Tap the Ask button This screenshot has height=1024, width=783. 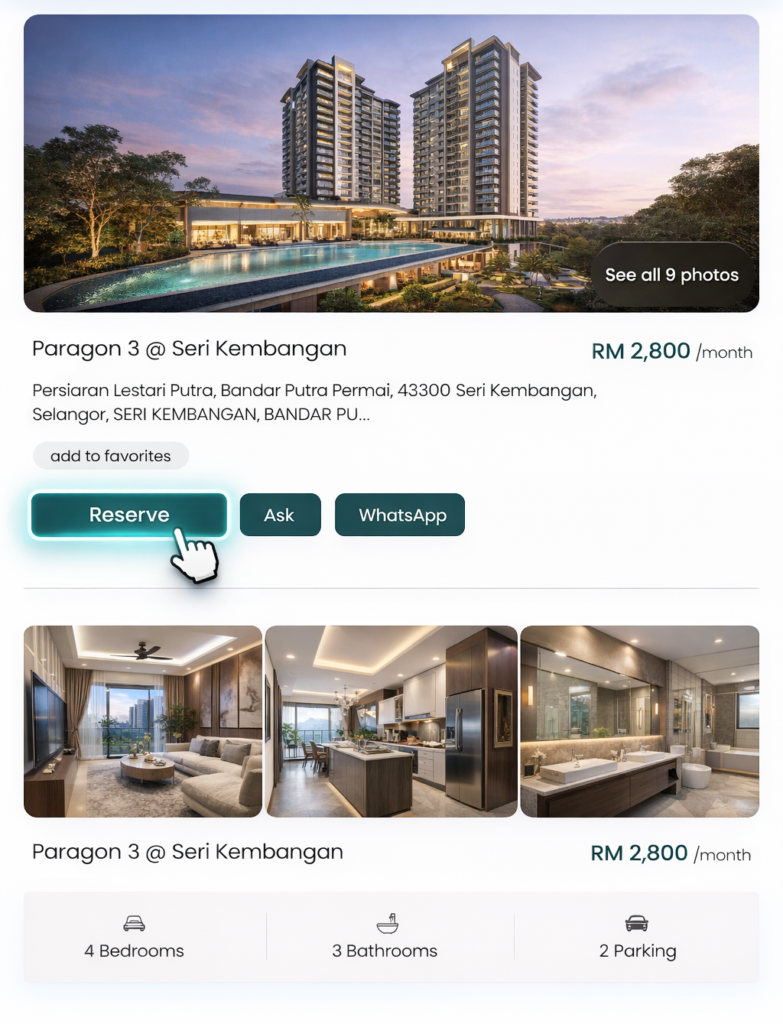pyautogui.click(x=280, y=515)
